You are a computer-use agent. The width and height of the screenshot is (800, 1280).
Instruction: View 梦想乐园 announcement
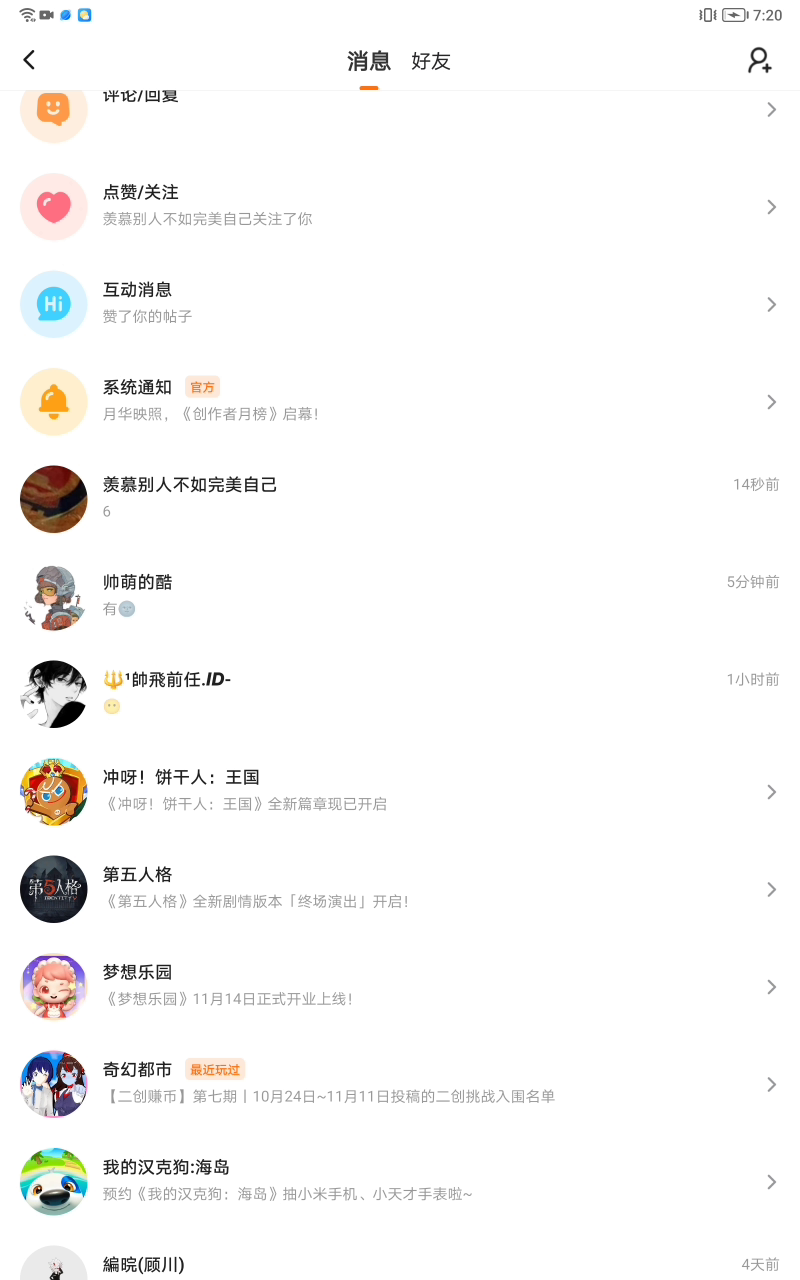(x=400, y=986)
